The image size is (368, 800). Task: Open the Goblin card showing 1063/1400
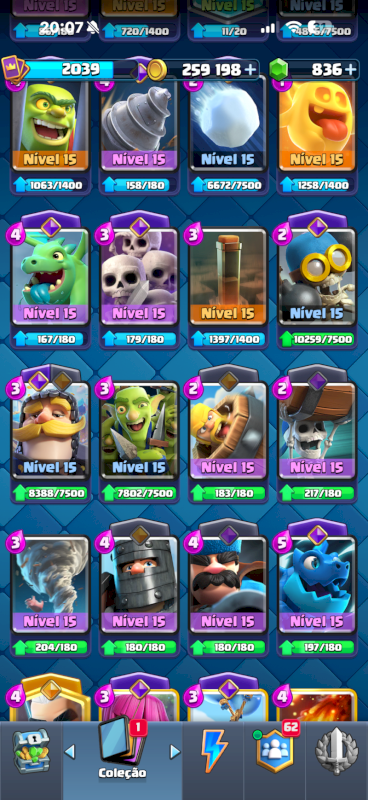(x=50, y=135)
